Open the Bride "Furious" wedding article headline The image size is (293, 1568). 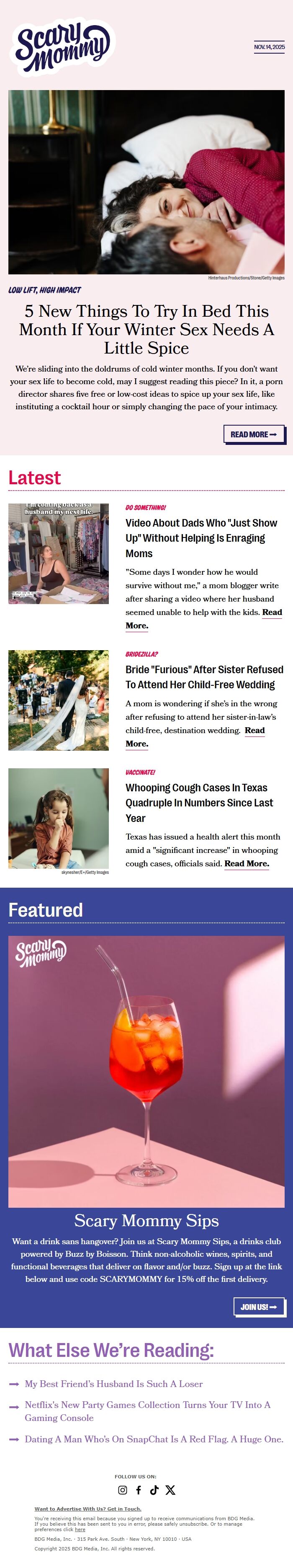204,676
